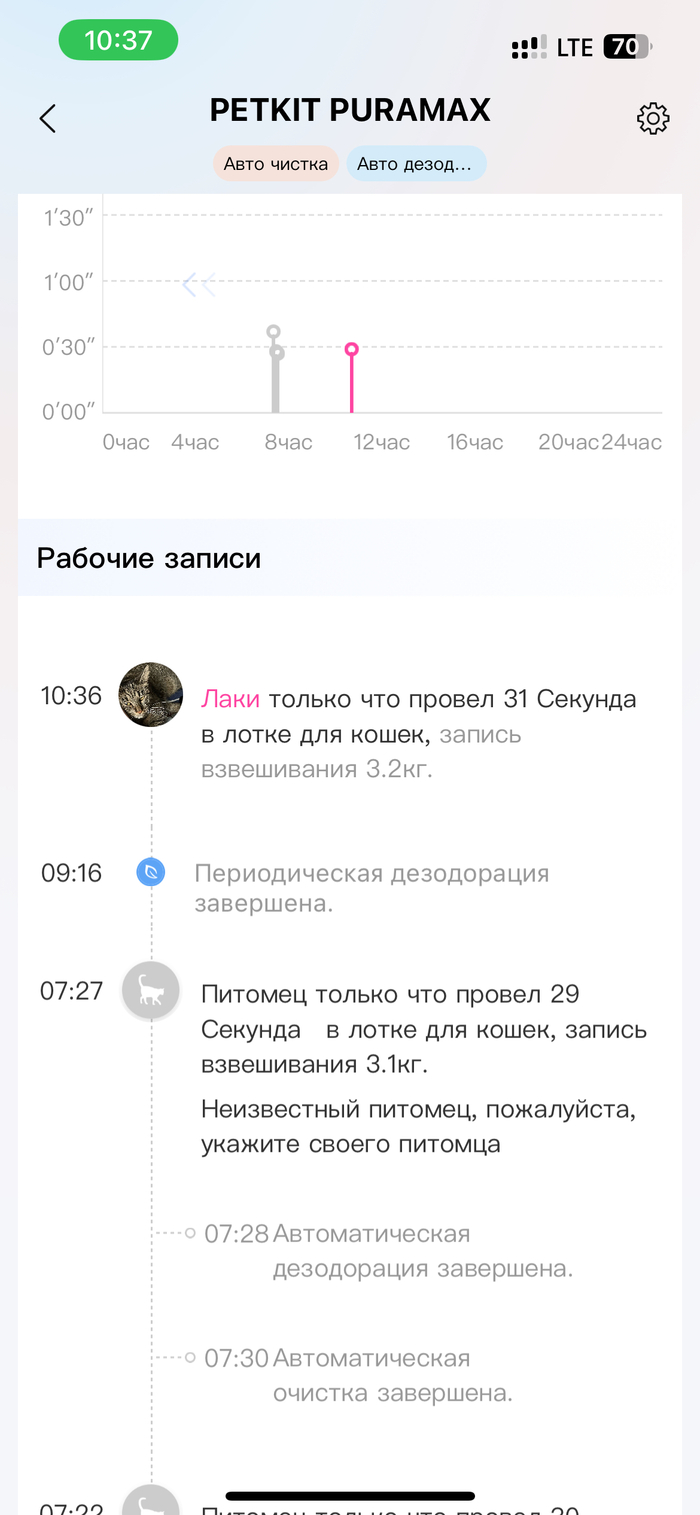This screenshot has height=1515, width=700.
Task: Tap the pink name Лаки
Action: pos(230,699)
